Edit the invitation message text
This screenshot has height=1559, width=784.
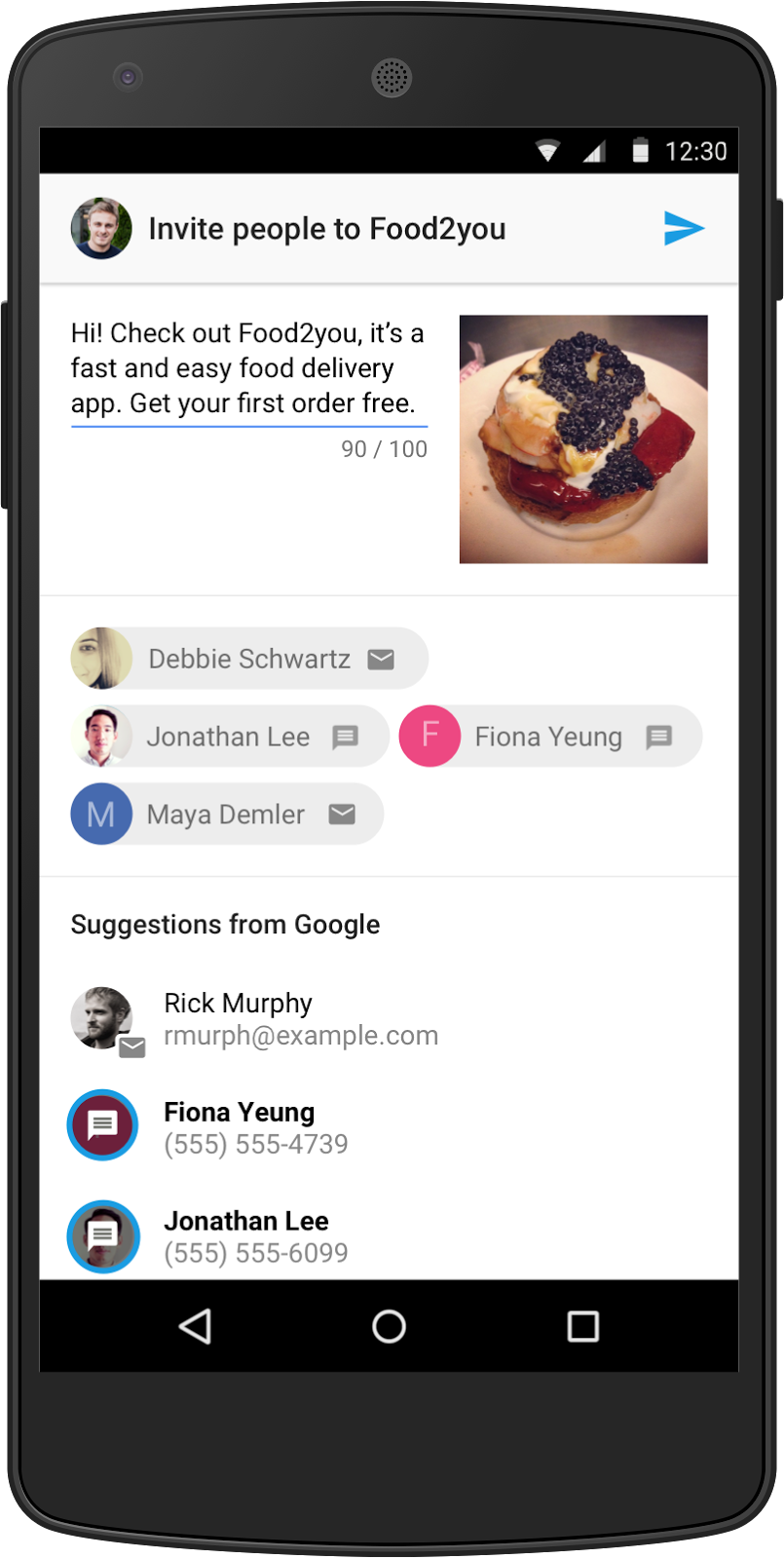point(247,368)
